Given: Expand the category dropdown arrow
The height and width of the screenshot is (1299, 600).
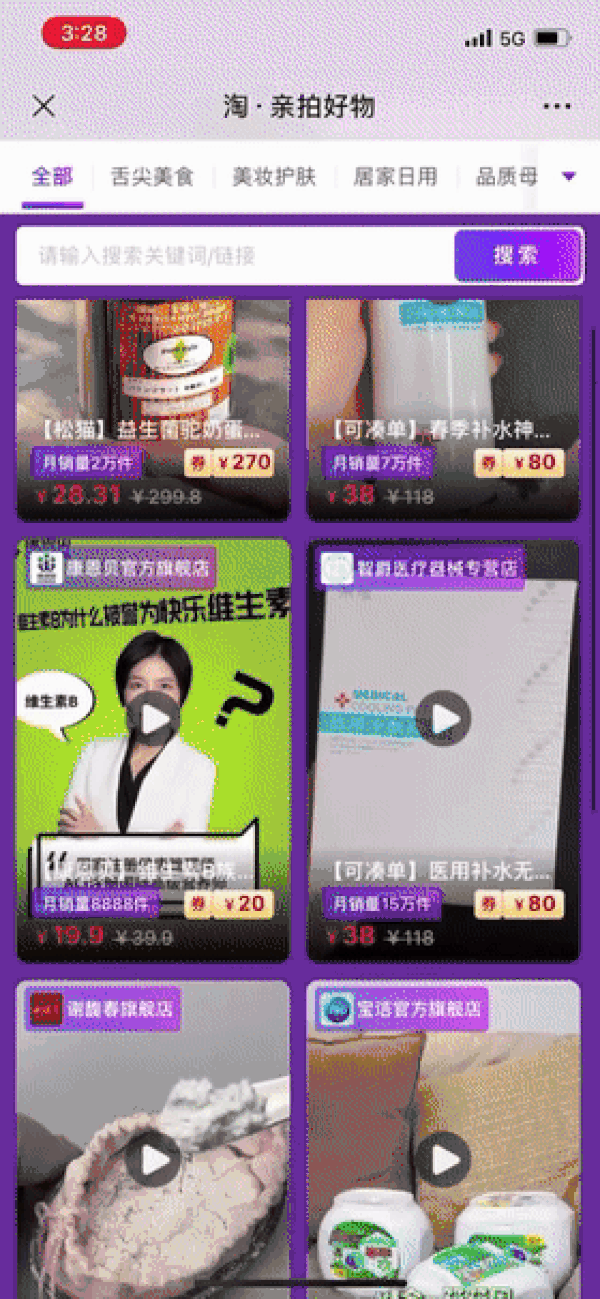Looking at the screenshot, I should tap(568, 177).
